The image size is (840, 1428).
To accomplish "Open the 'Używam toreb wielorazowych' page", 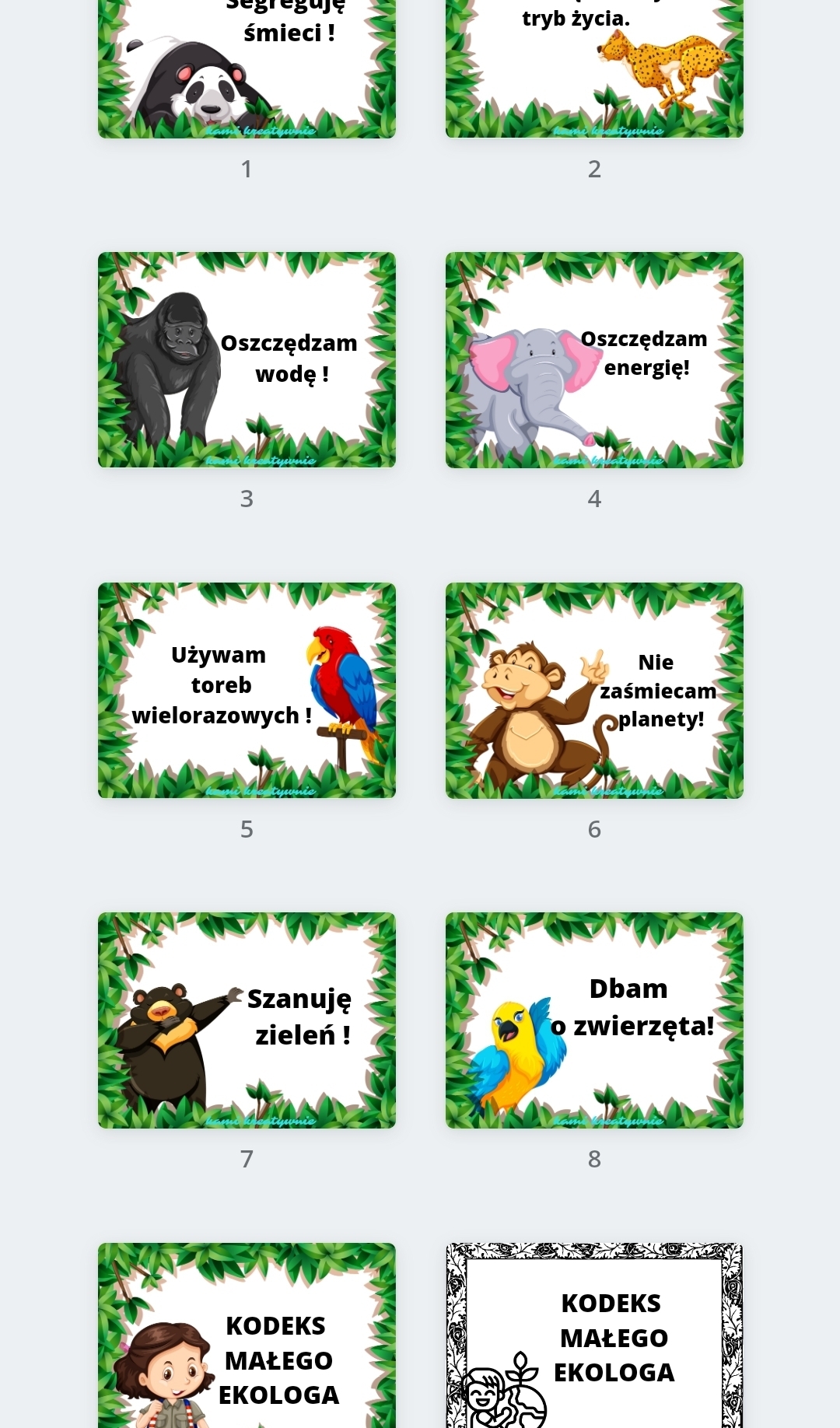I will pyautogui.click(x=247, y=690).
